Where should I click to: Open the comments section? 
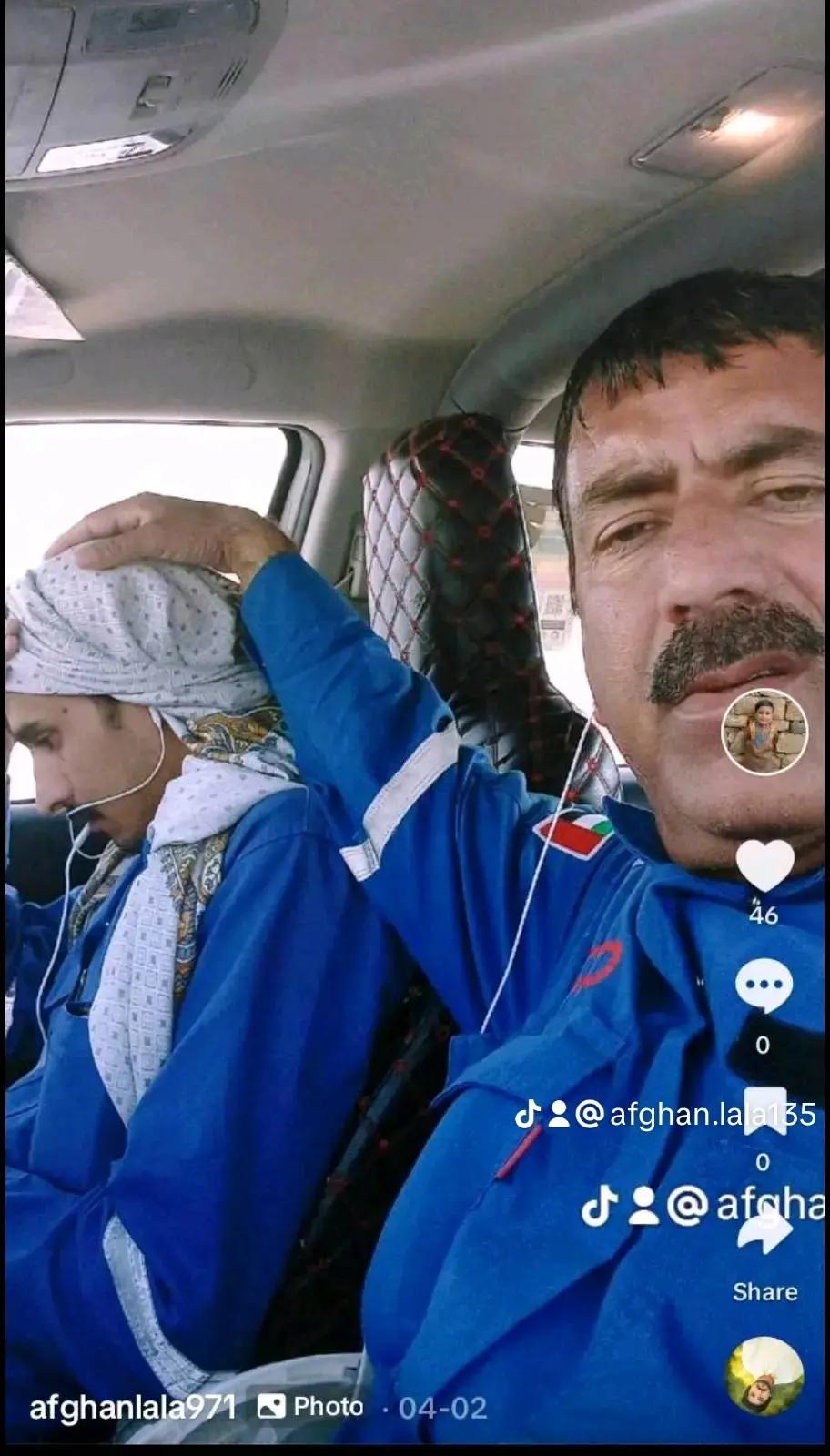[x=764, y=986]
